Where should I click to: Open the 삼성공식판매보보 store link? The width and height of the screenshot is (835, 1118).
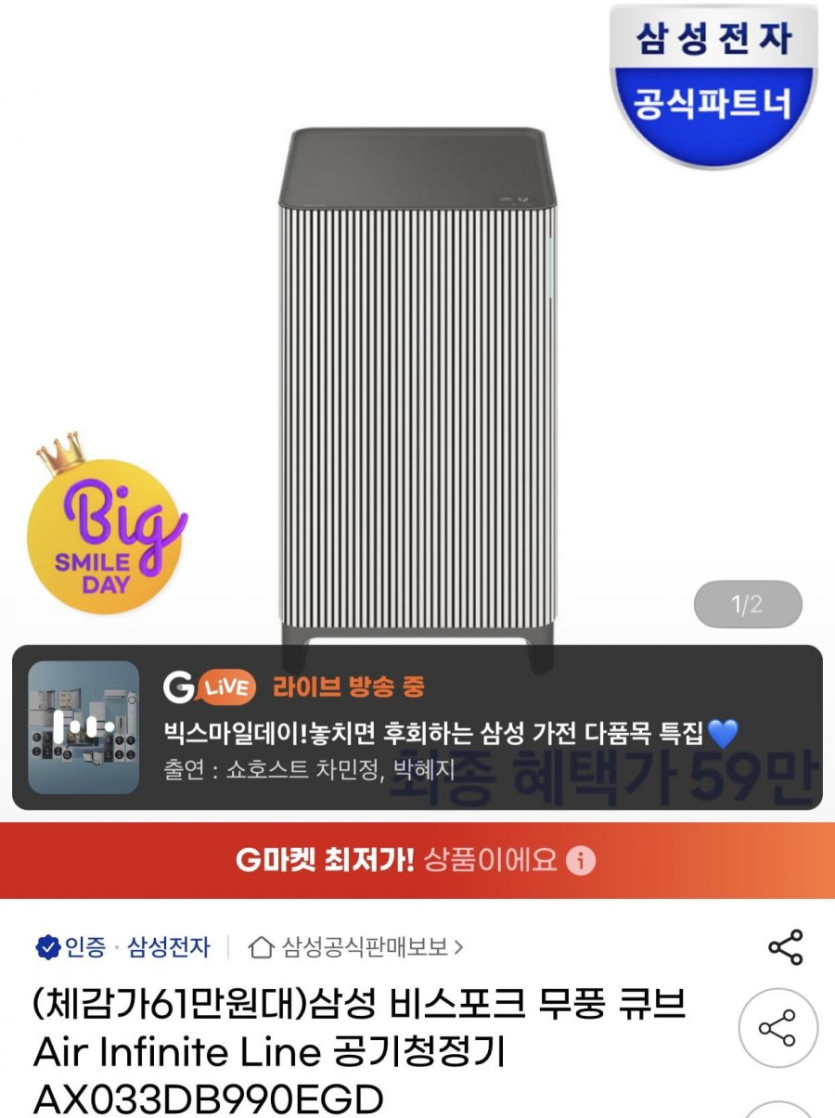tap(357, 946)
